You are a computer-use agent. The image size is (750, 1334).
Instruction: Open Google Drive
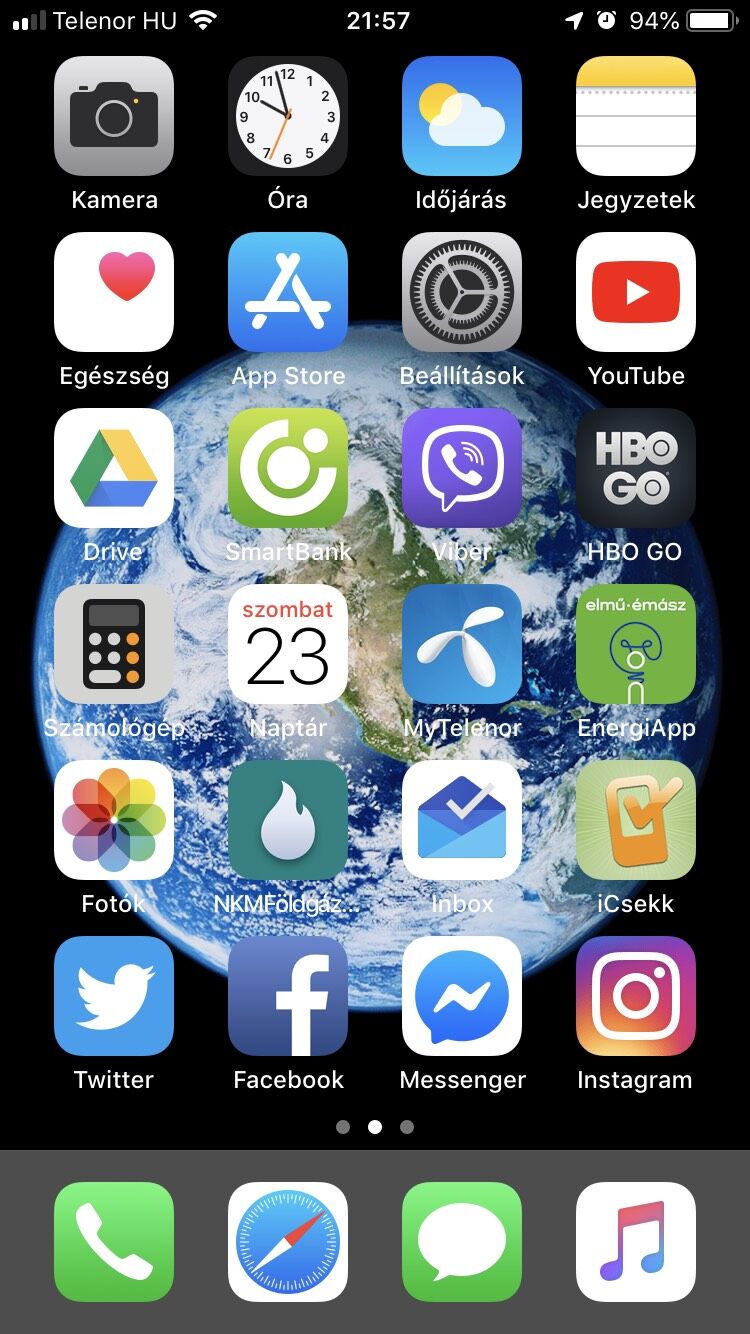(114, 468)
